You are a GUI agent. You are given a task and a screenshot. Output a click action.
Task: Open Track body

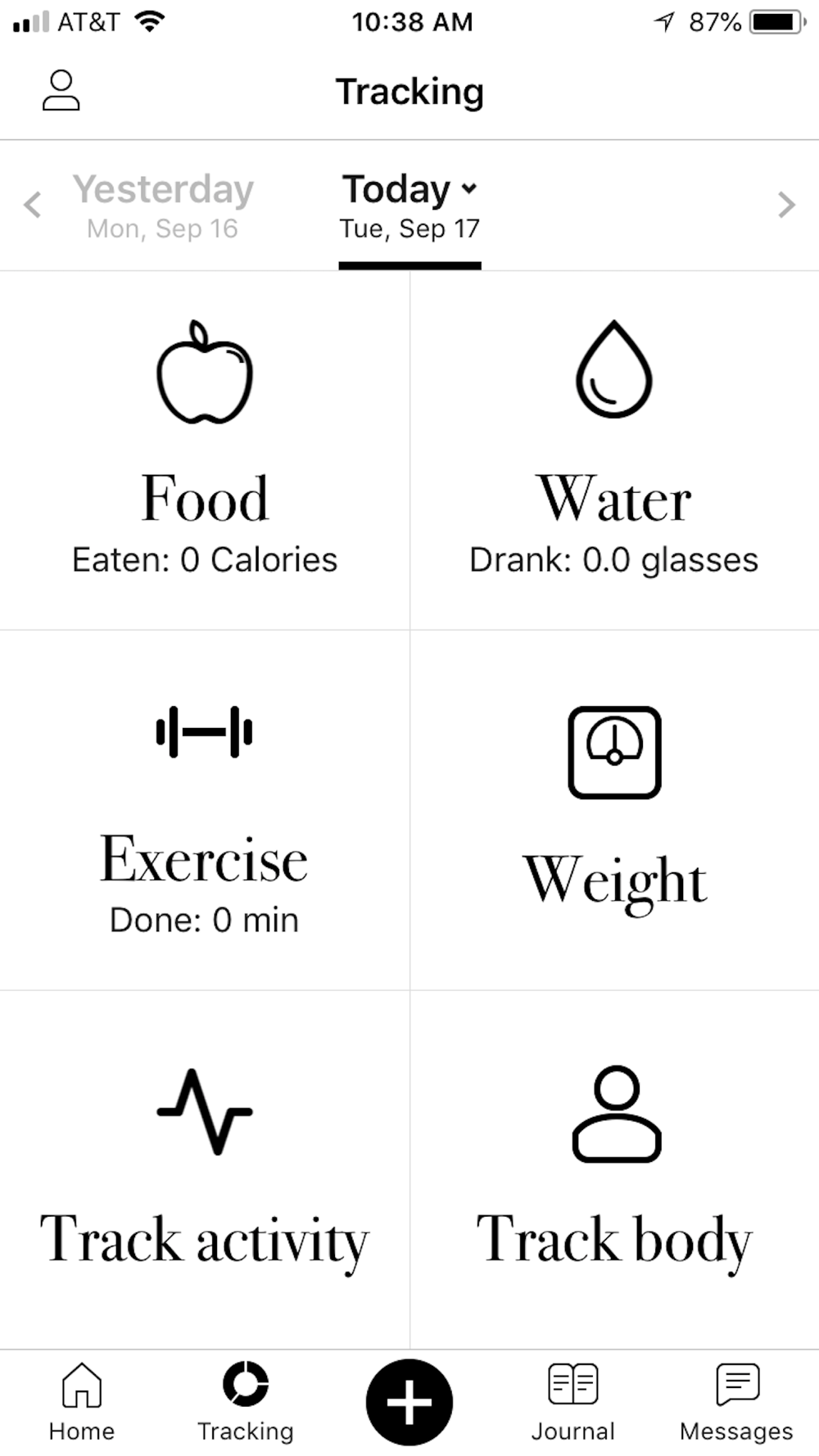pyautogui.click(x=614, y=1169)
